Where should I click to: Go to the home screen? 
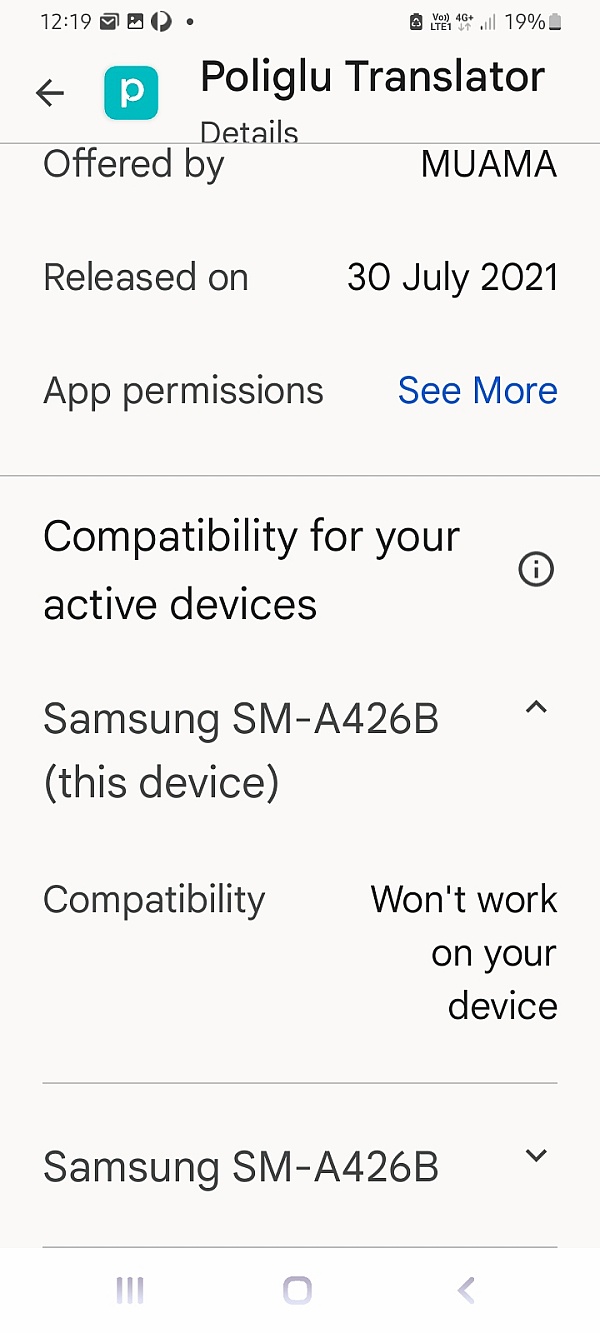297,1290
